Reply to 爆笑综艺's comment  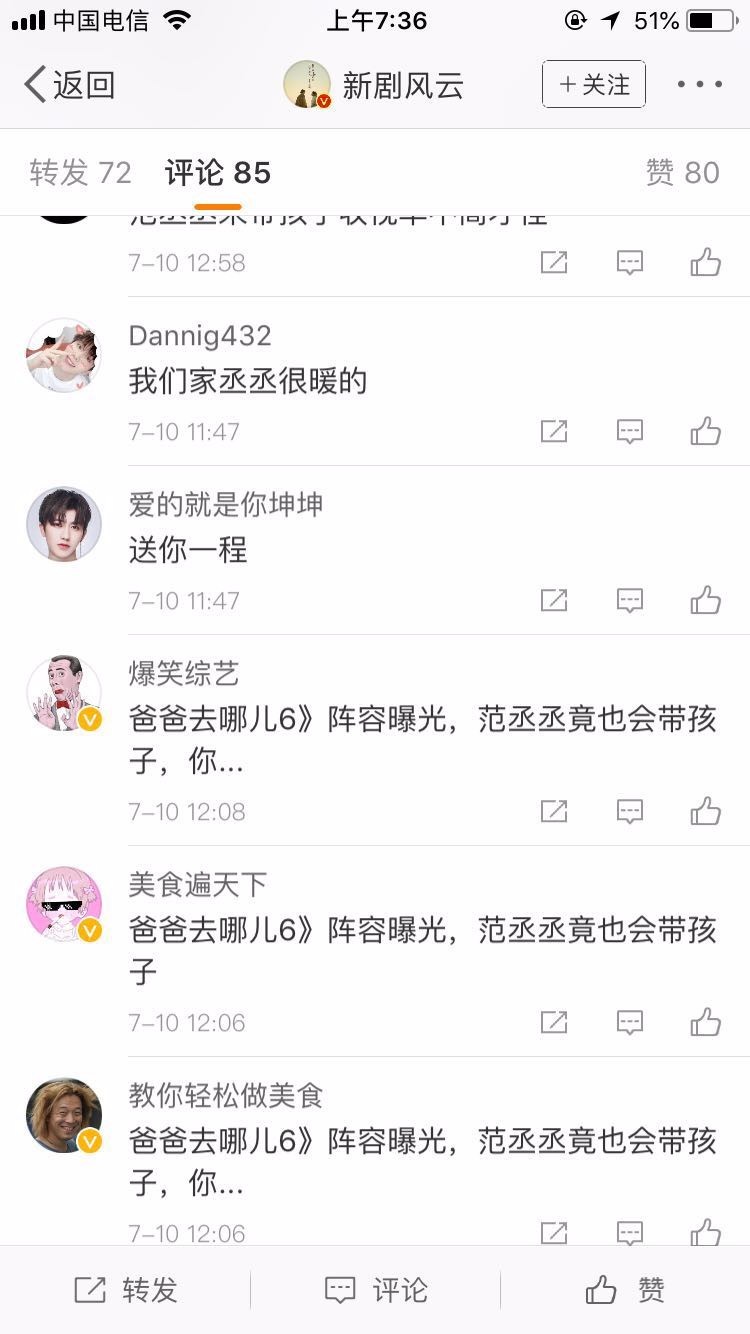tap(629, 811)
